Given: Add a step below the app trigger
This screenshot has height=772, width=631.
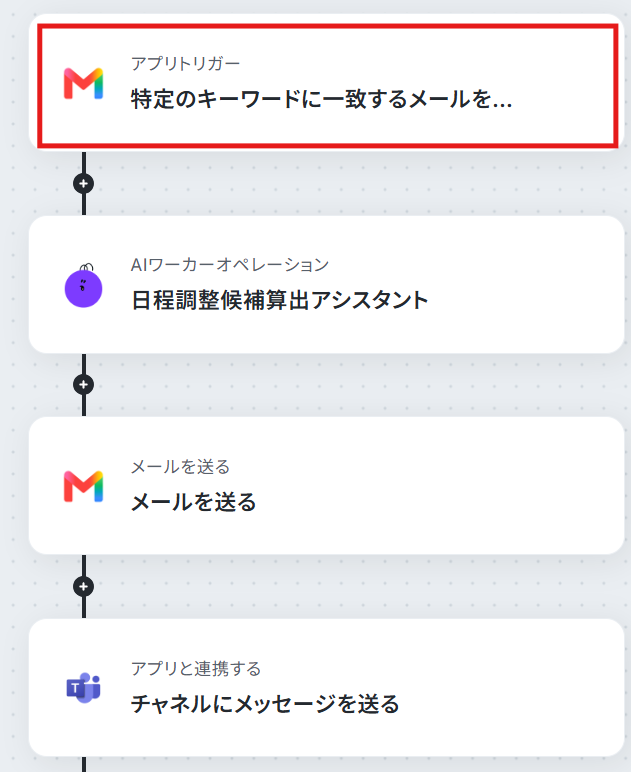Looking at the screenshot, I should pyautogui.click(x=84, y=184).
